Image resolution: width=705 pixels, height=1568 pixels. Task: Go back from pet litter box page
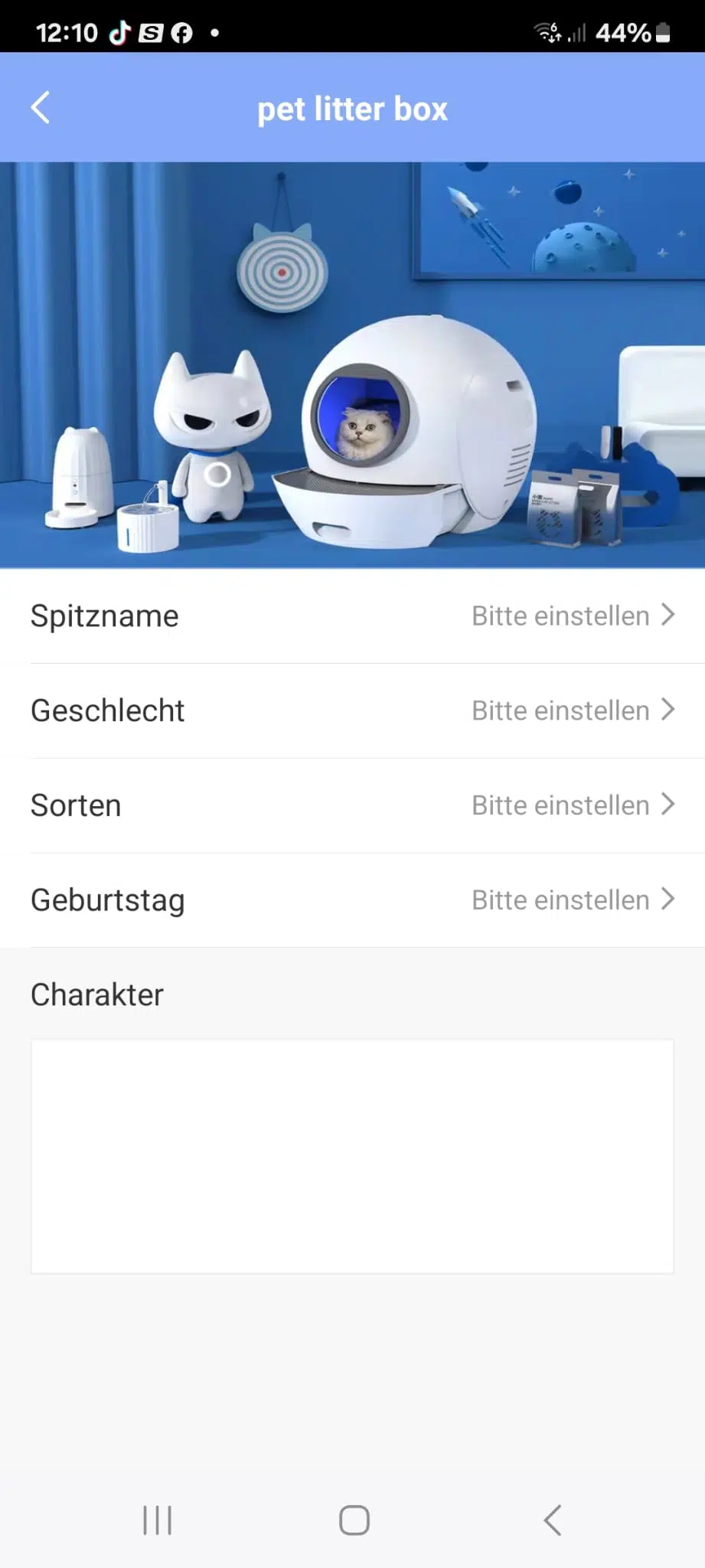(x=41, y=108)
